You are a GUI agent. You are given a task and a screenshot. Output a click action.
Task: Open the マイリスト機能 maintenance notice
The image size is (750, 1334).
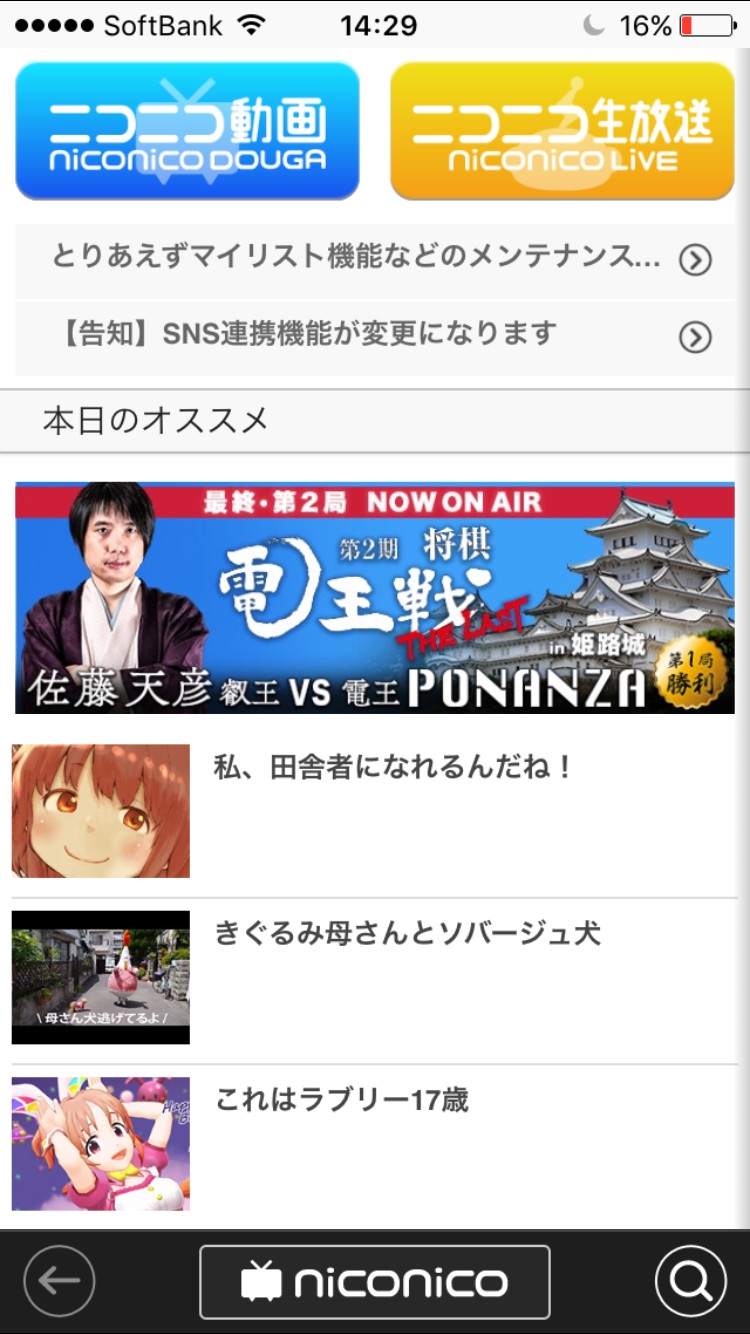375,259
